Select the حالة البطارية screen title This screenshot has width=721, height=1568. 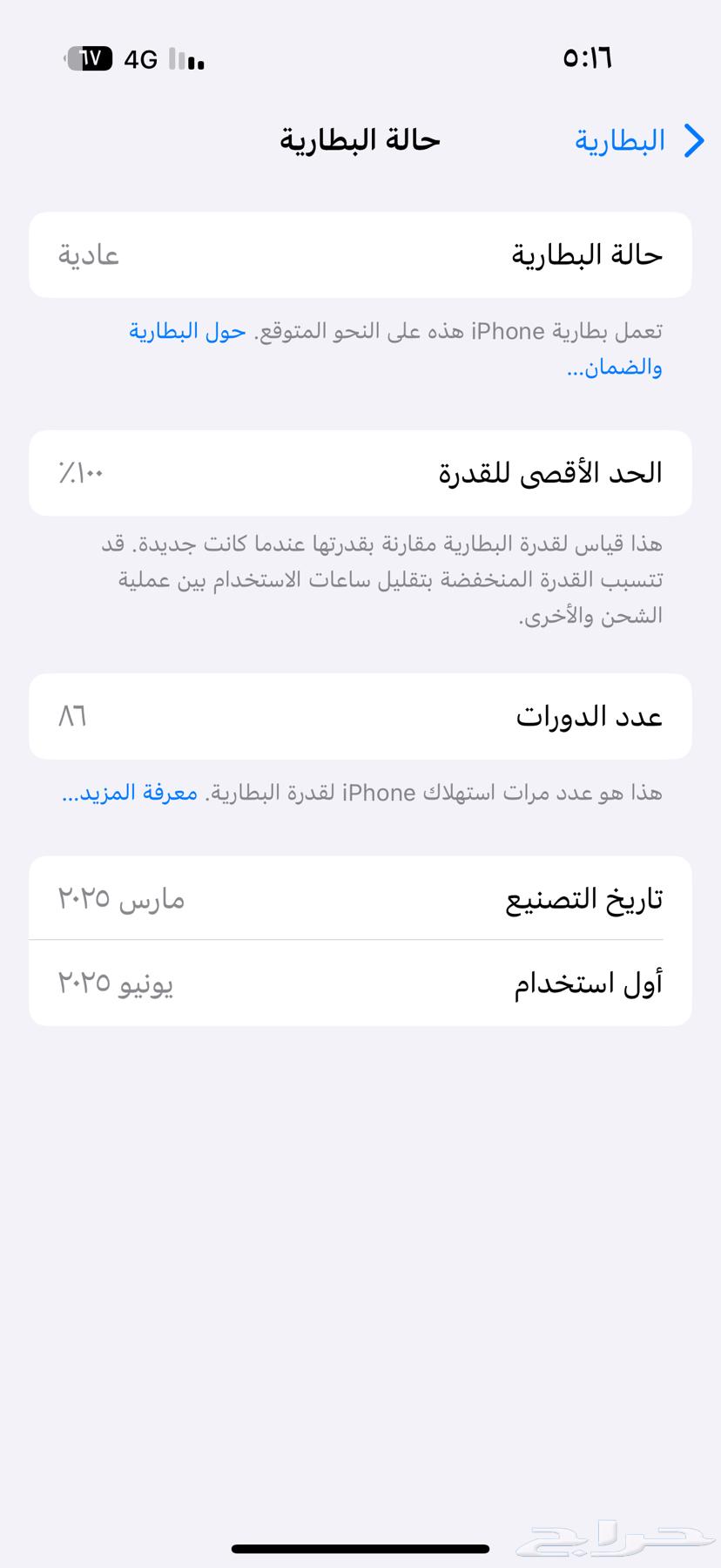click(360, 139)
